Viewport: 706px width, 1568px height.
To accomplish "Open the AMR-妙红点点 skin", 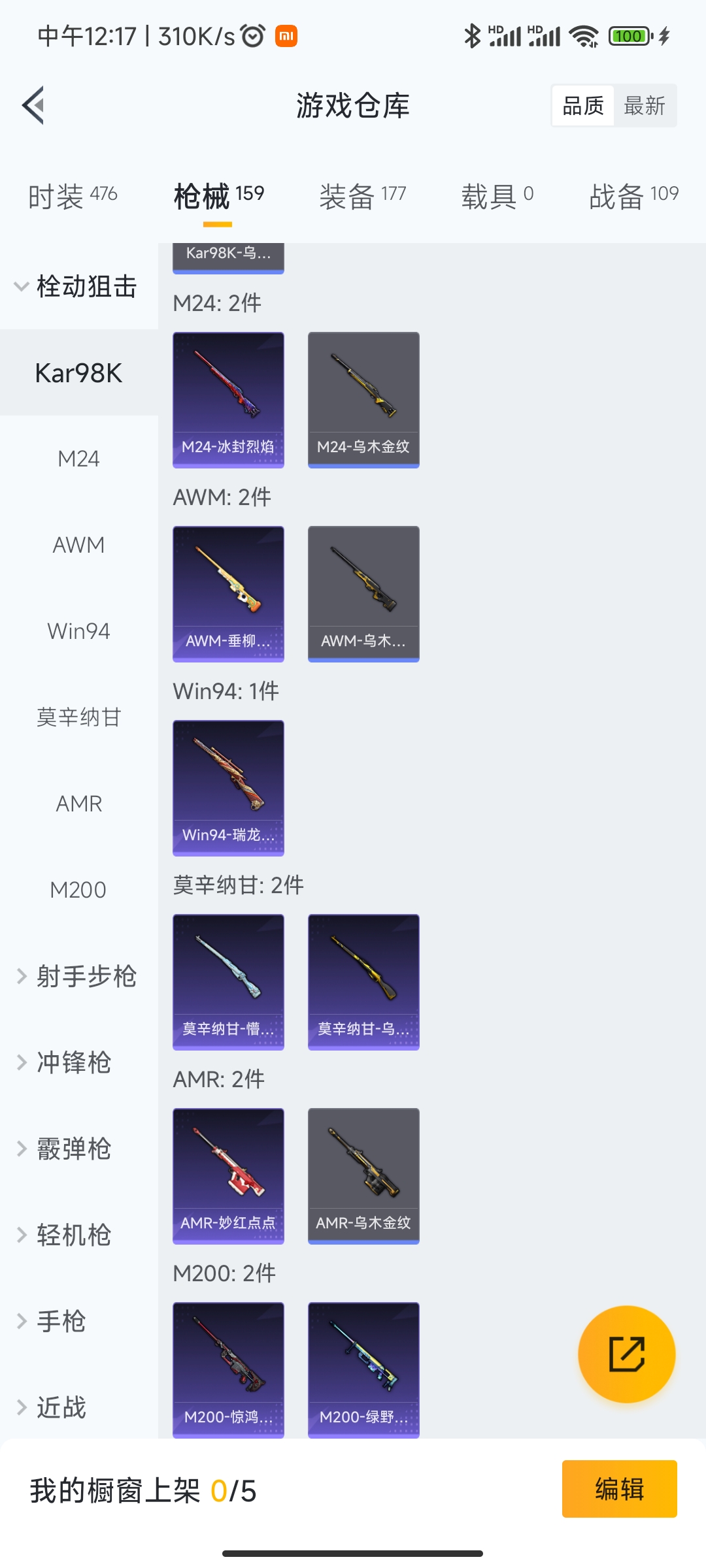I will [x=228, y=1176].
